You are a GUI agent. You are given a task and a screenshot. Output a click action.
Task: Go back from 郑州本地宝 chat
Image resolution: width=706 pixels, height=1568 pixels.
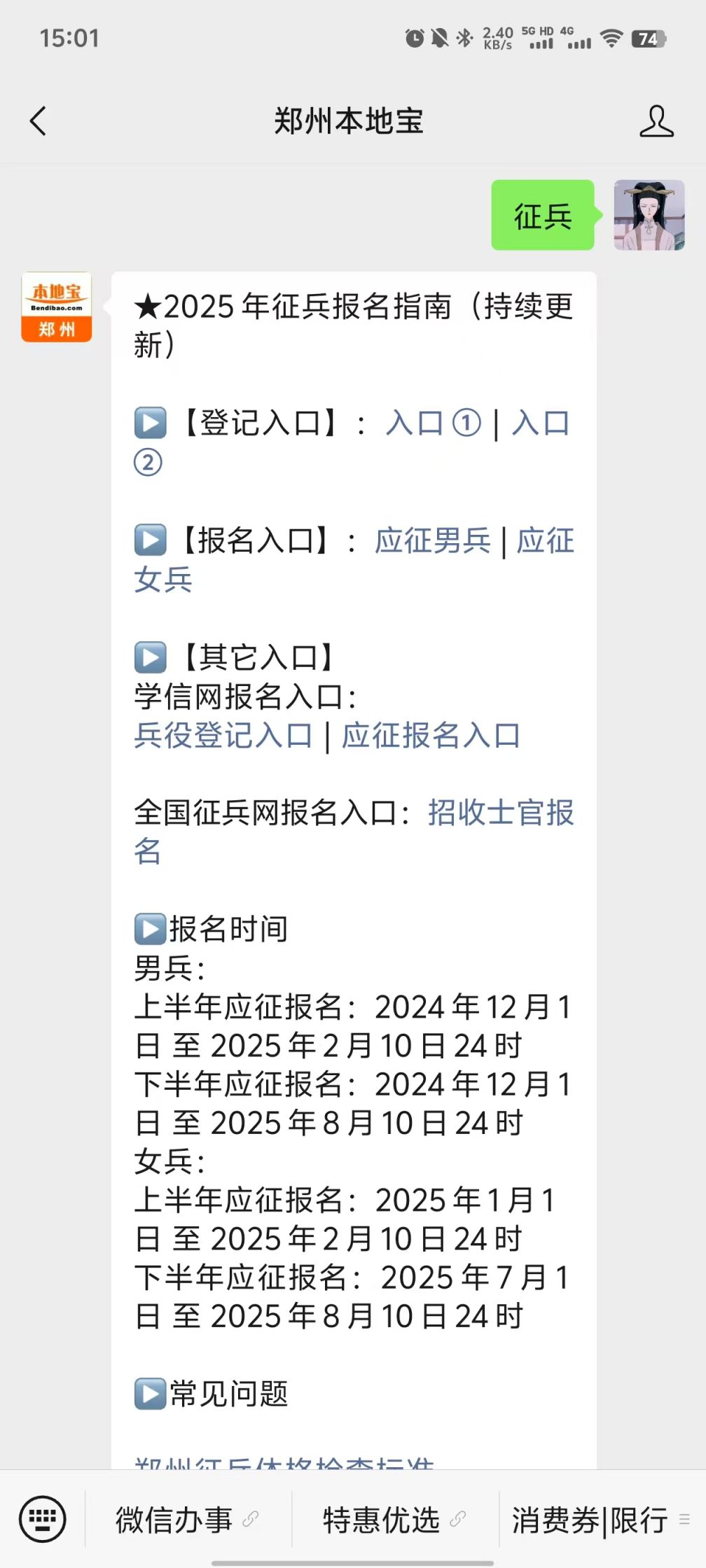(39, 121)
